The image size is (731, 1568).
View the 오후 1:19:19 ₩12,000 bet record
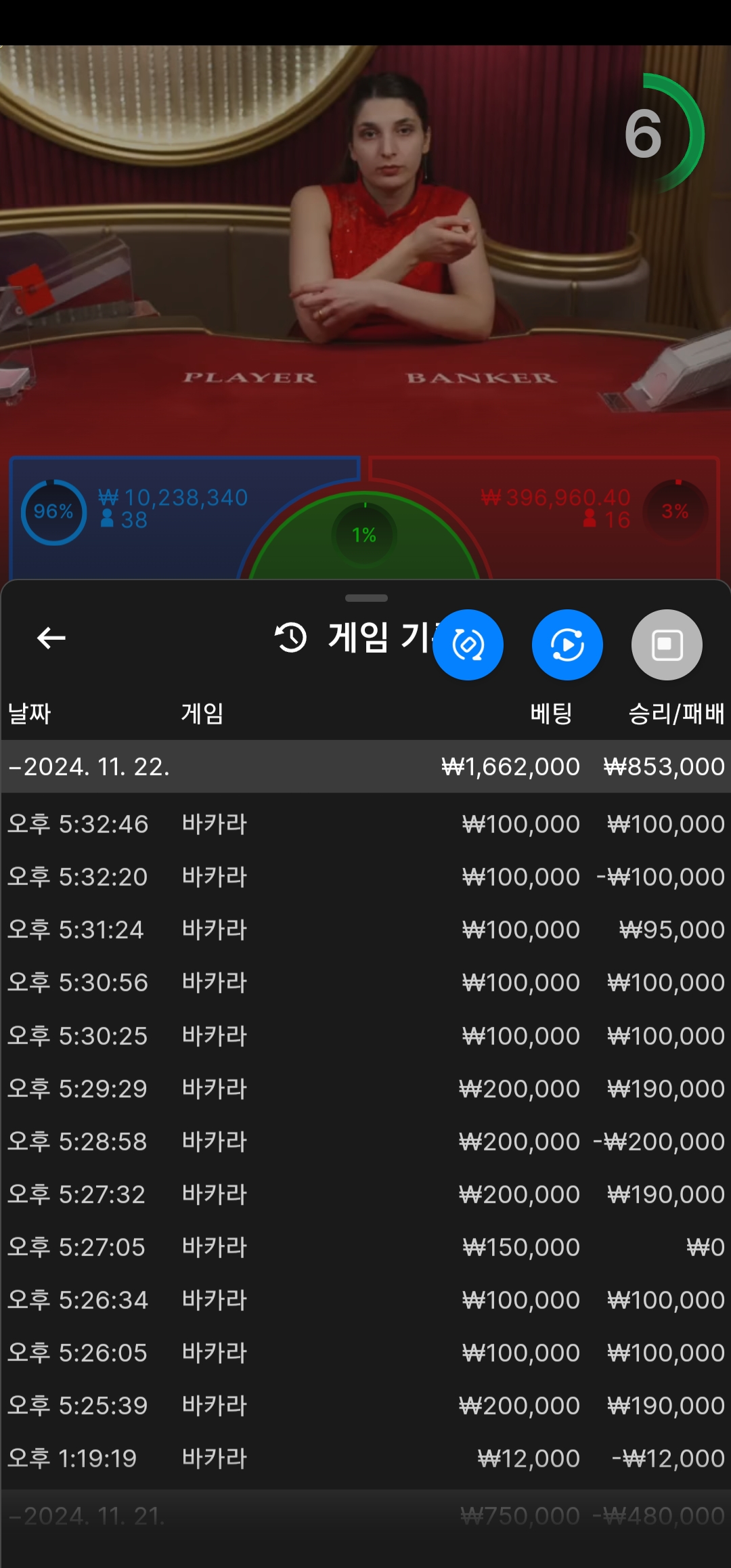click(x=365, y=1458)
